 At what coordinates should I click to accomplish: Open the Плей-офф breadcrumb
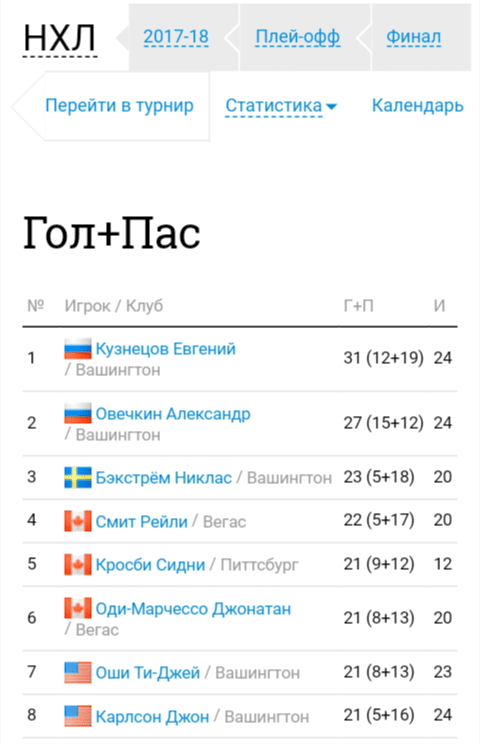point(297,37)
